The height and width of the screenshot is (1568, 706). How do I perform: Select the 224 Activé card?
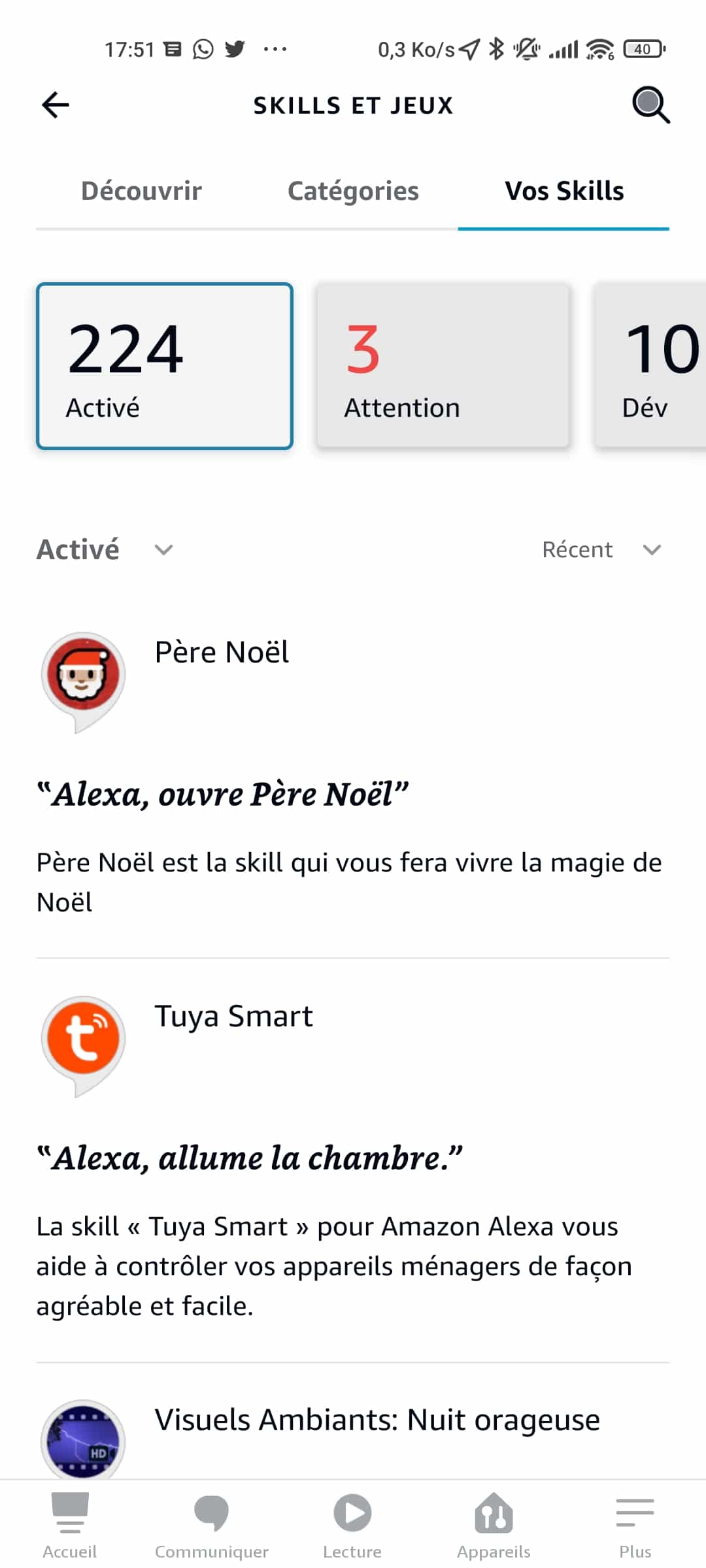(x=165, y=366)
